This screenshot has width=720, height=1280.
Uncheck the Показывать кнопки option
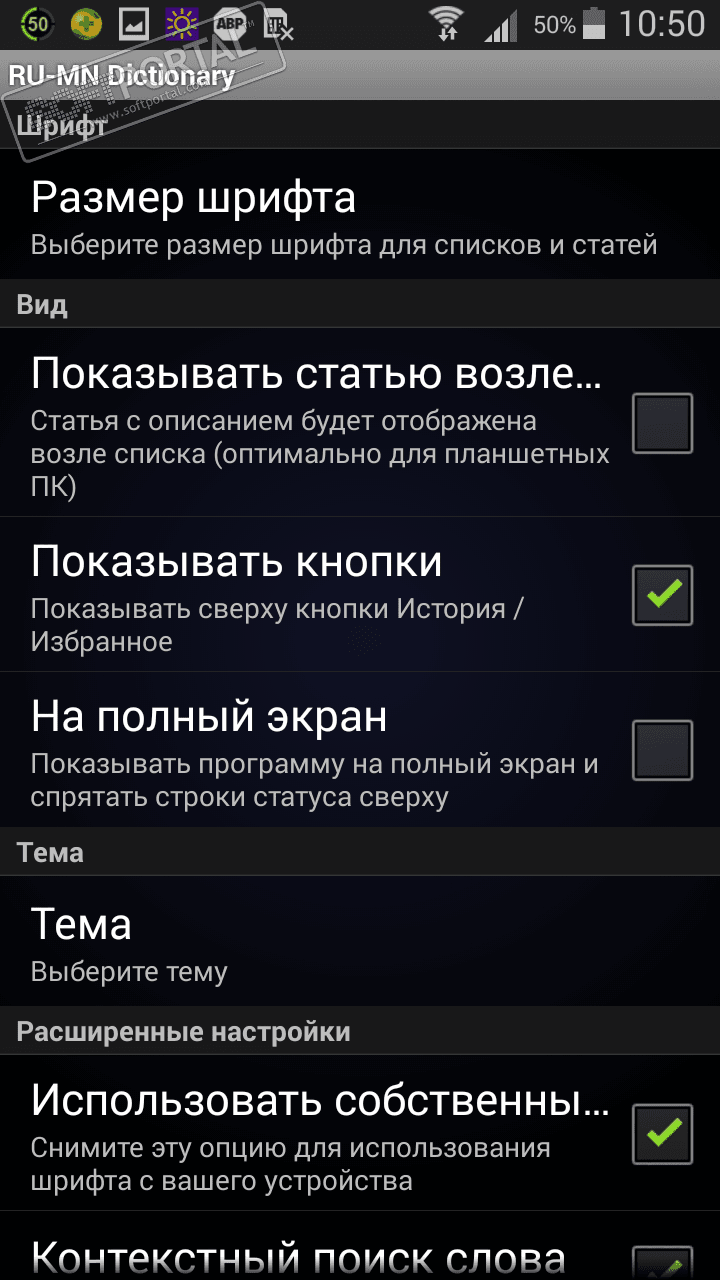coord(662,595)
